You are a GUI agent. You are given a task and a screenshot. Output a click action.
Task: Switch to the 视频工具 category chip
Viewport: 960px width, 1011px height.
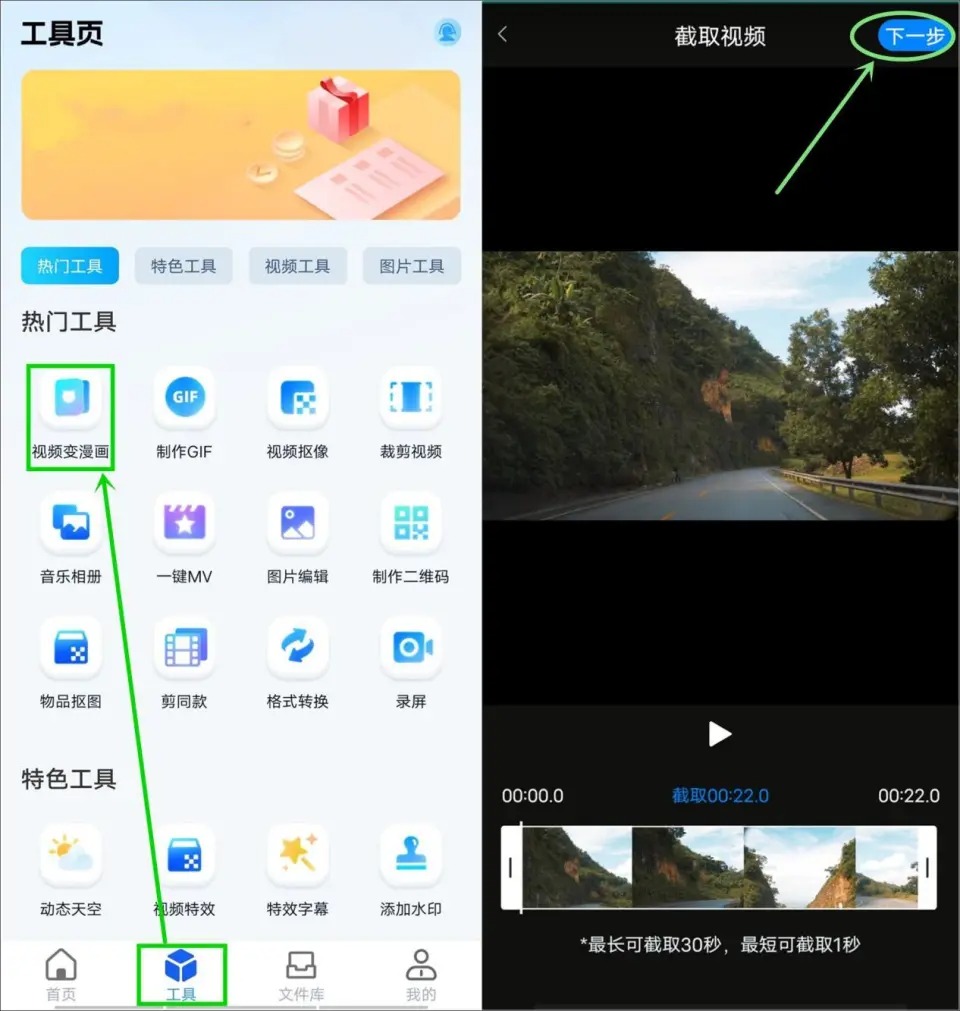(297, 266)
